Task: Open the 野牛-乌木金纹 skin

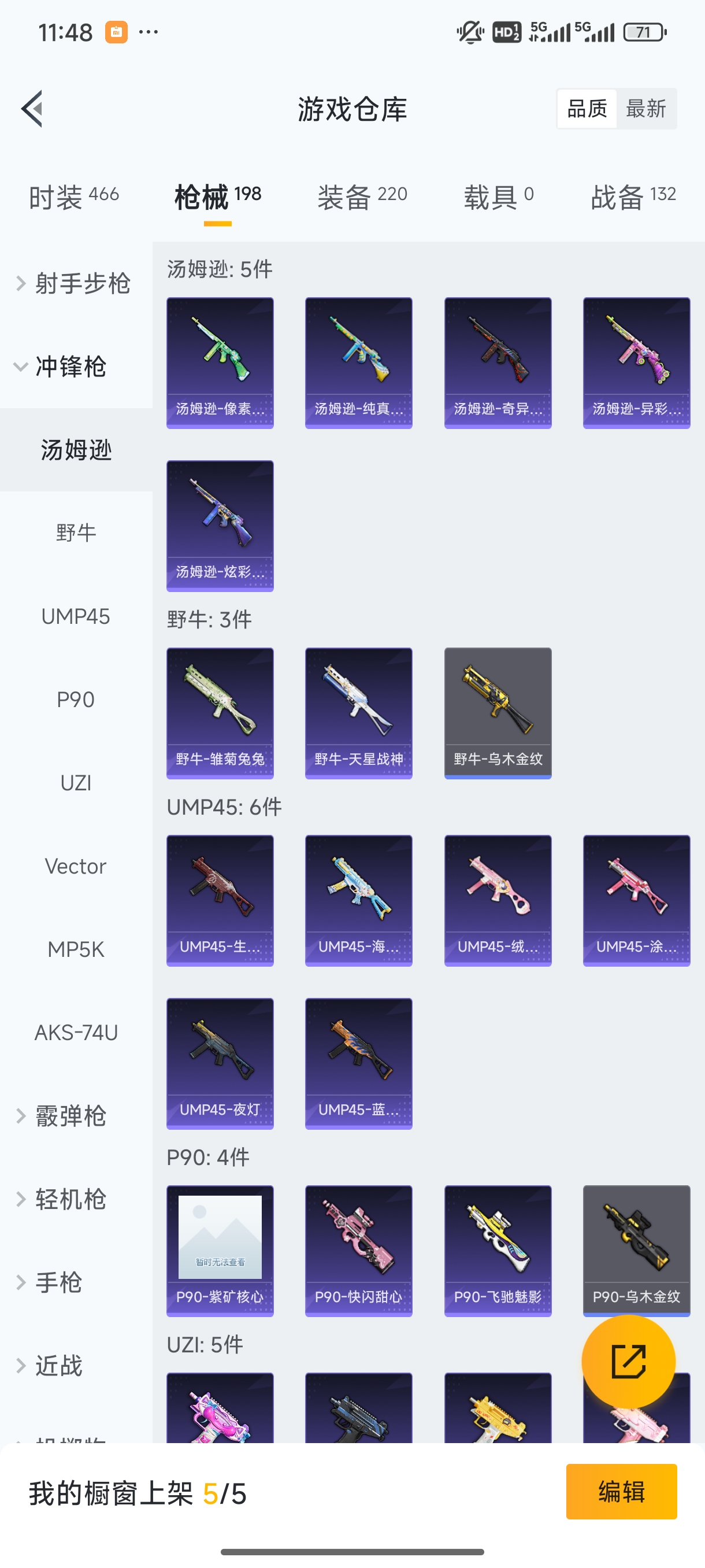Action: point(498,713)
